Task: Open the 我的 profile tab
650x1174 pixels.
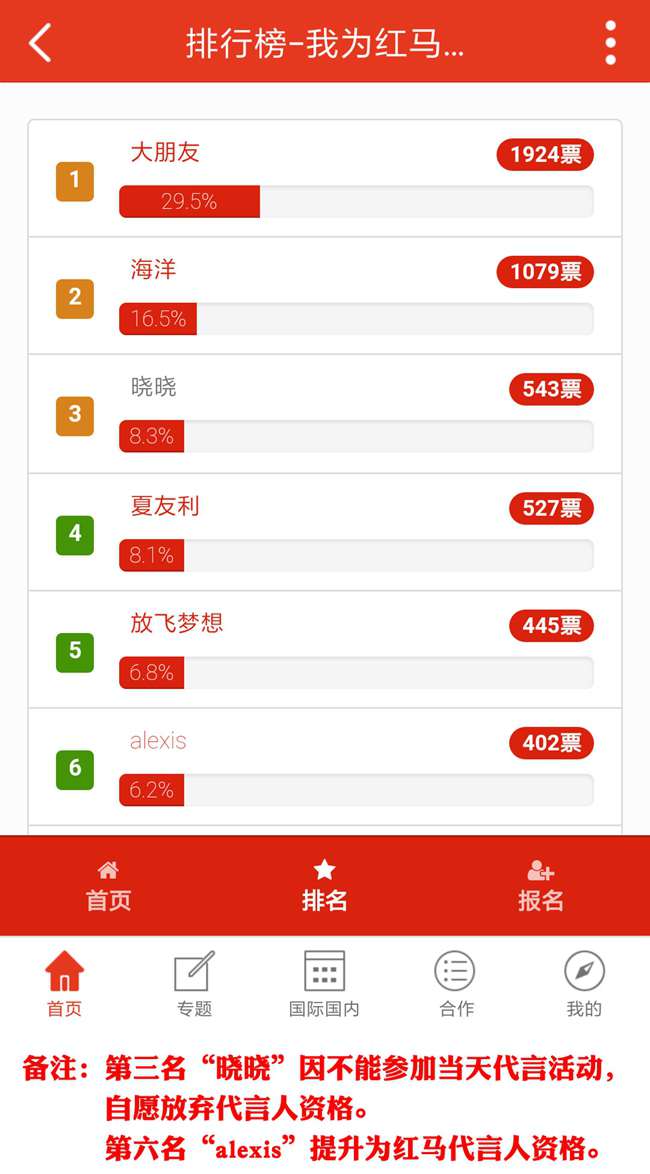Action: pos(584,982)
